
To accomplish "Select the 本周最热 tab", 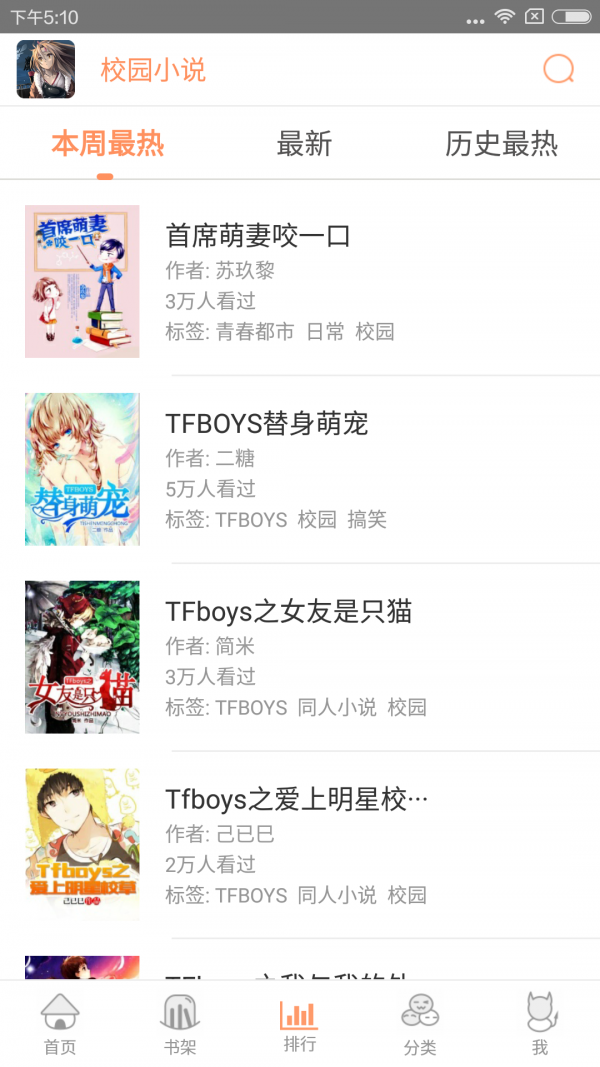I will [x=107, y=144].
